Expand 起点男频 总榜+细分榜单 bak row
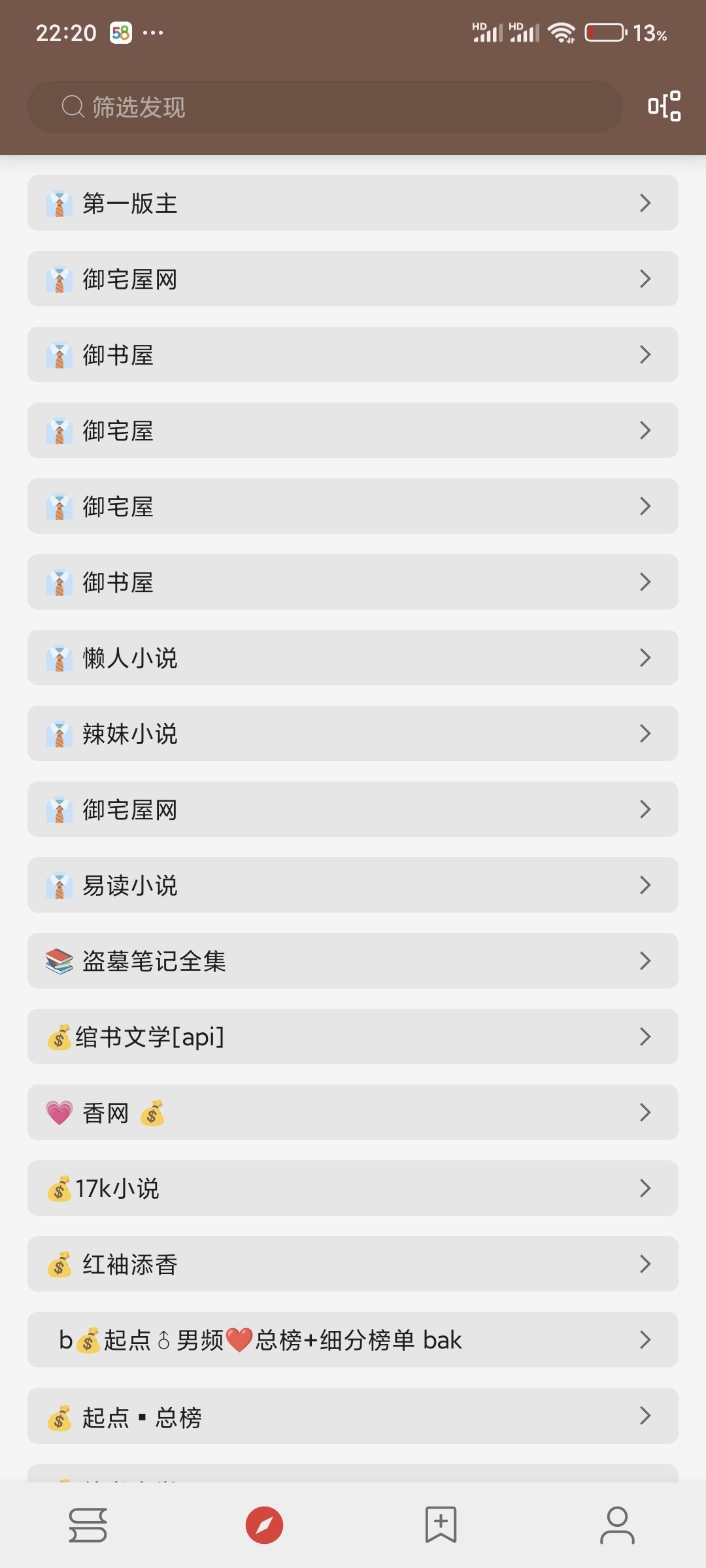Viewport: 706px width, 1568px height. (x=353, y=1340)
